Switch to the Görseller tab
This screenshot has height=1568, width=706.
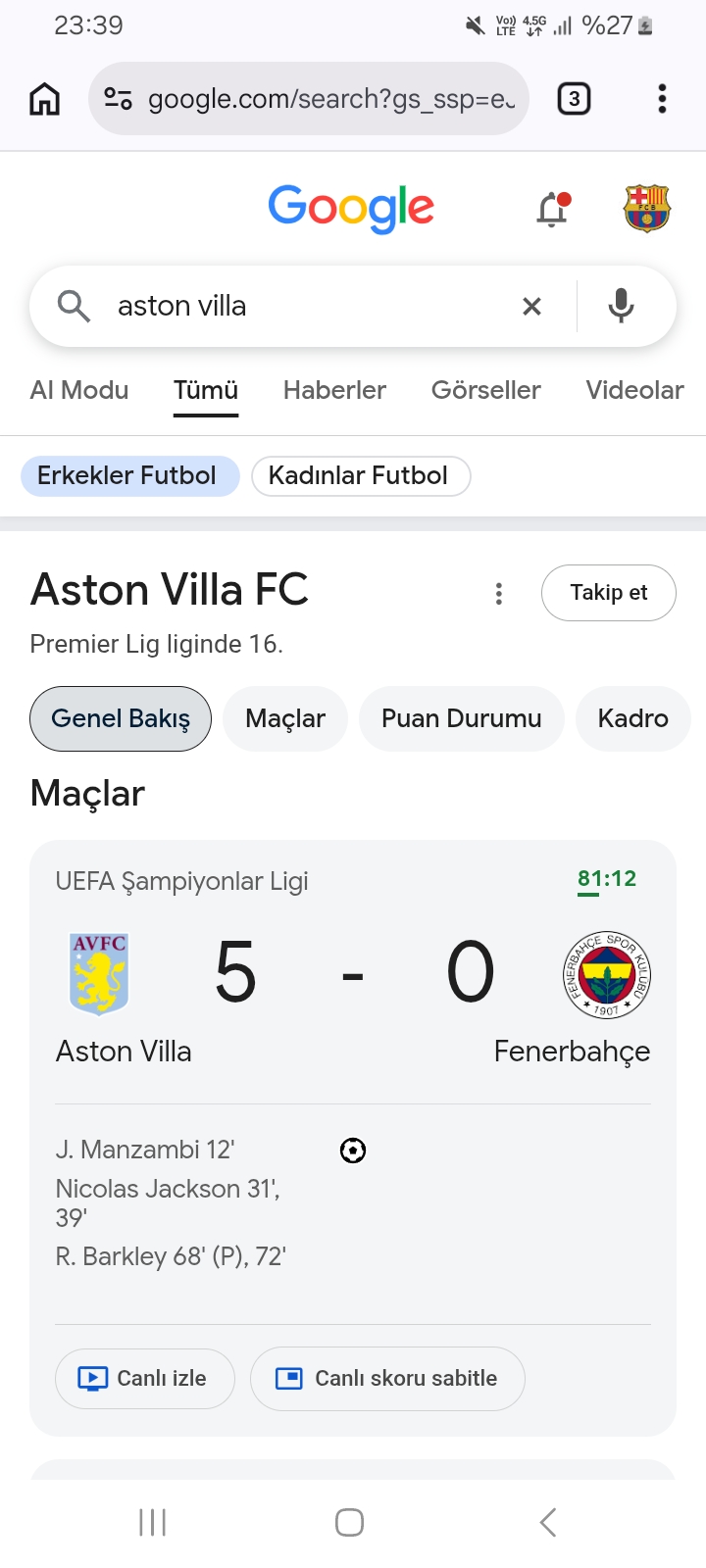pos(485,390)
